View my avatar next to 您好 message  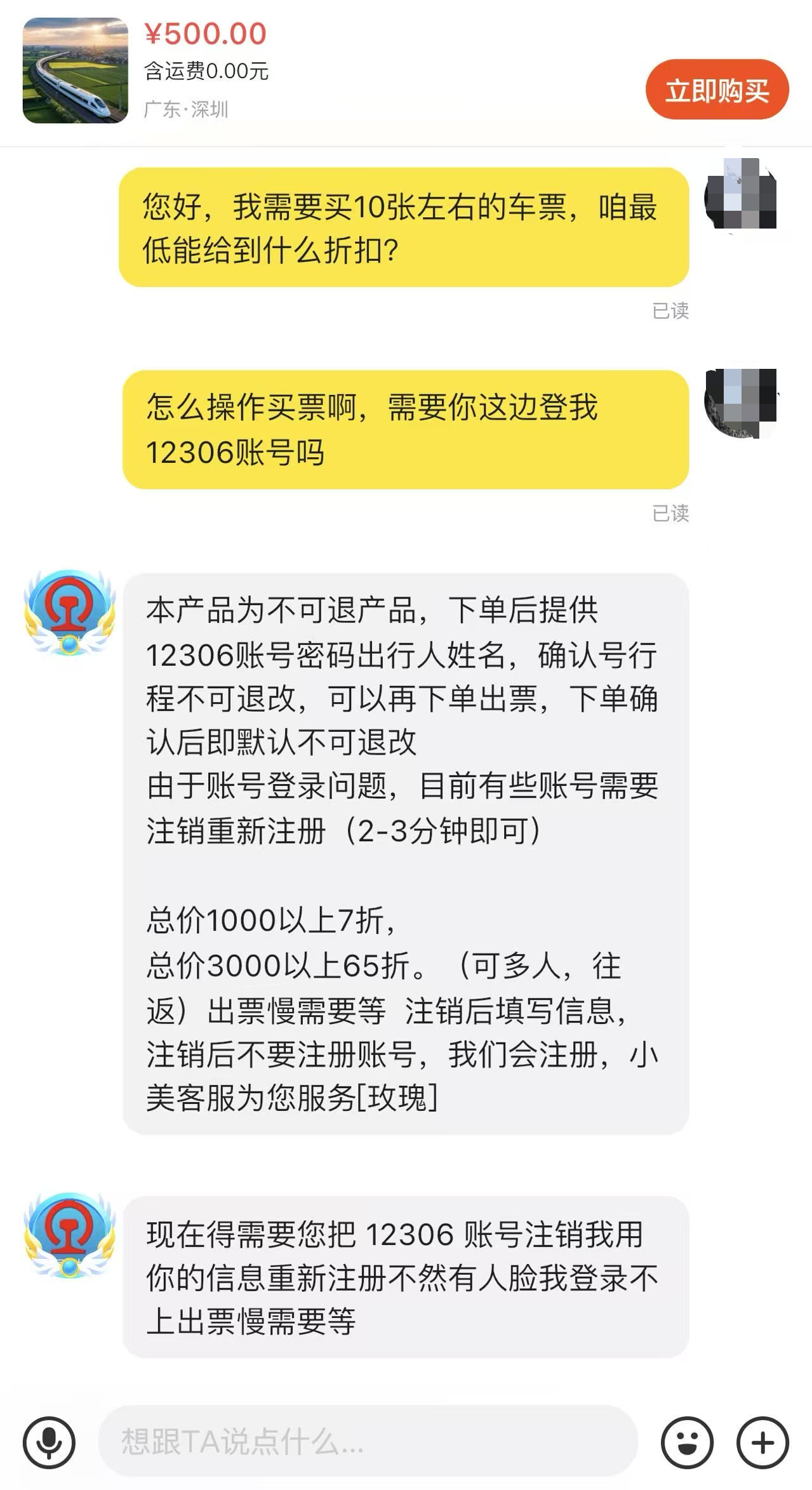click(x=741, y=194)
